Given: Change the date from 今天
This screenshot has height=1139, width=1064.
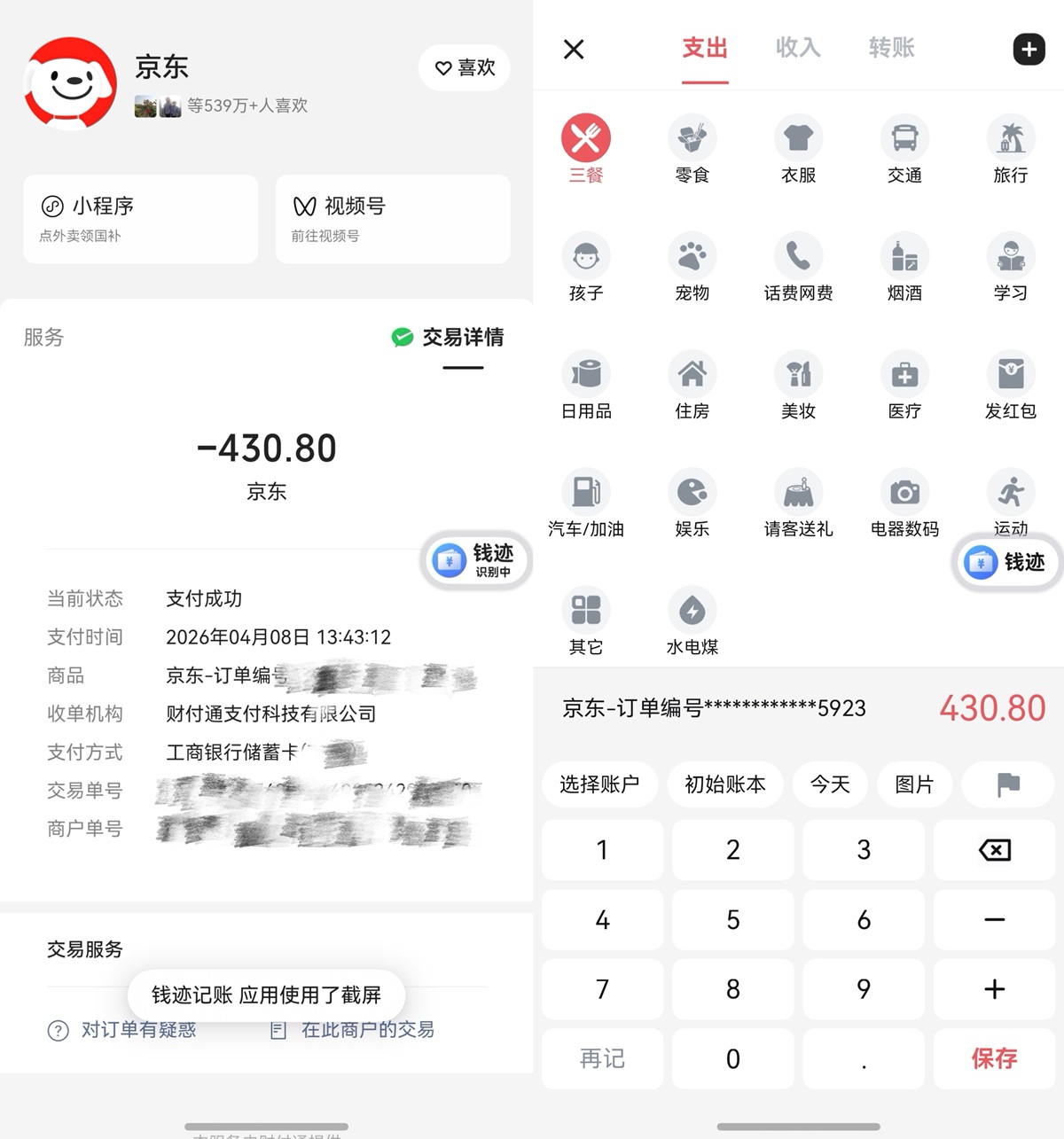Looking at the screenshot, I should pyautogui.click(x=830, y=784).
